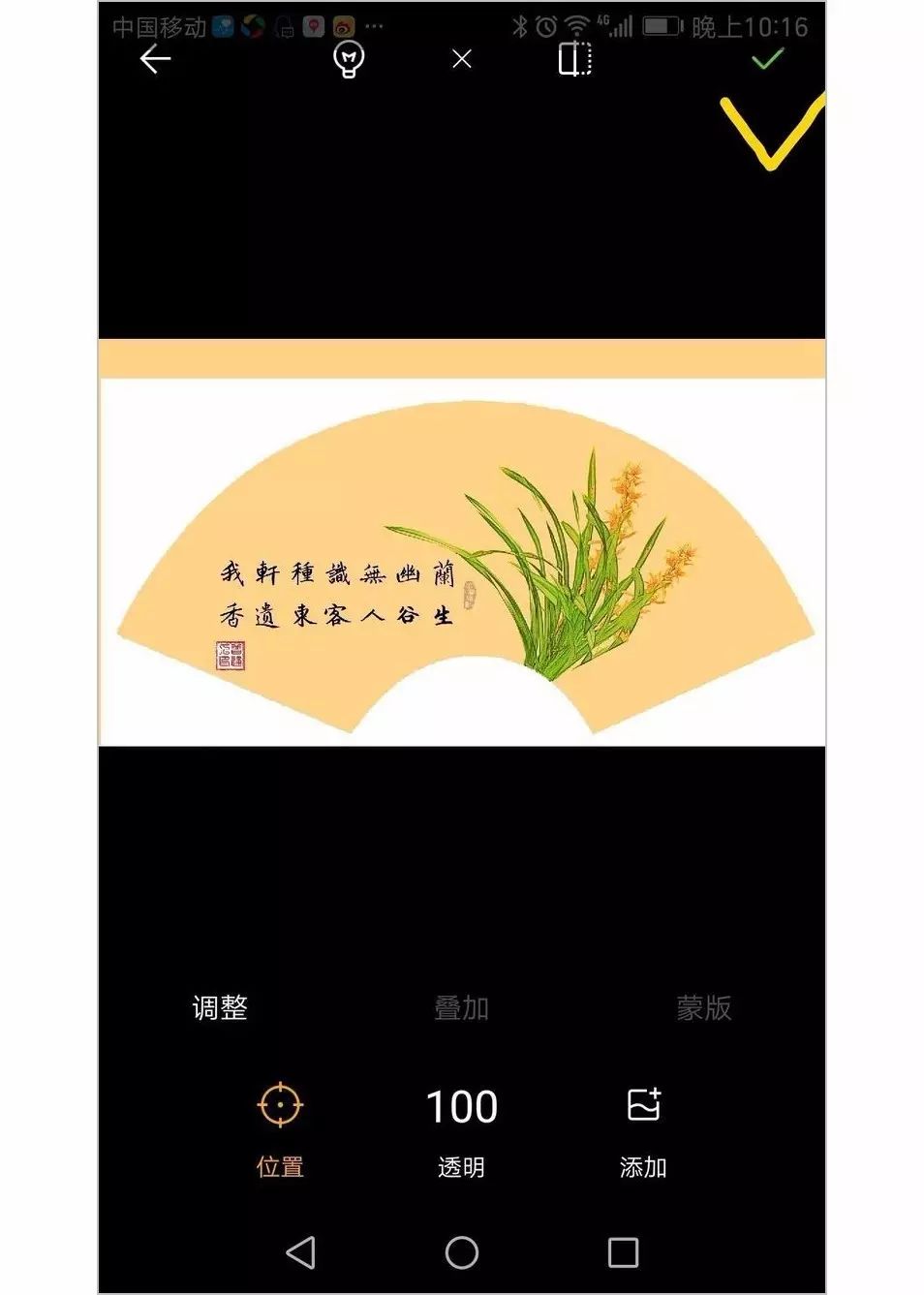Open recent apps via the square button
This screenshot has height=1295, width=924.
pyautogui.click(x=623, y=1251)
